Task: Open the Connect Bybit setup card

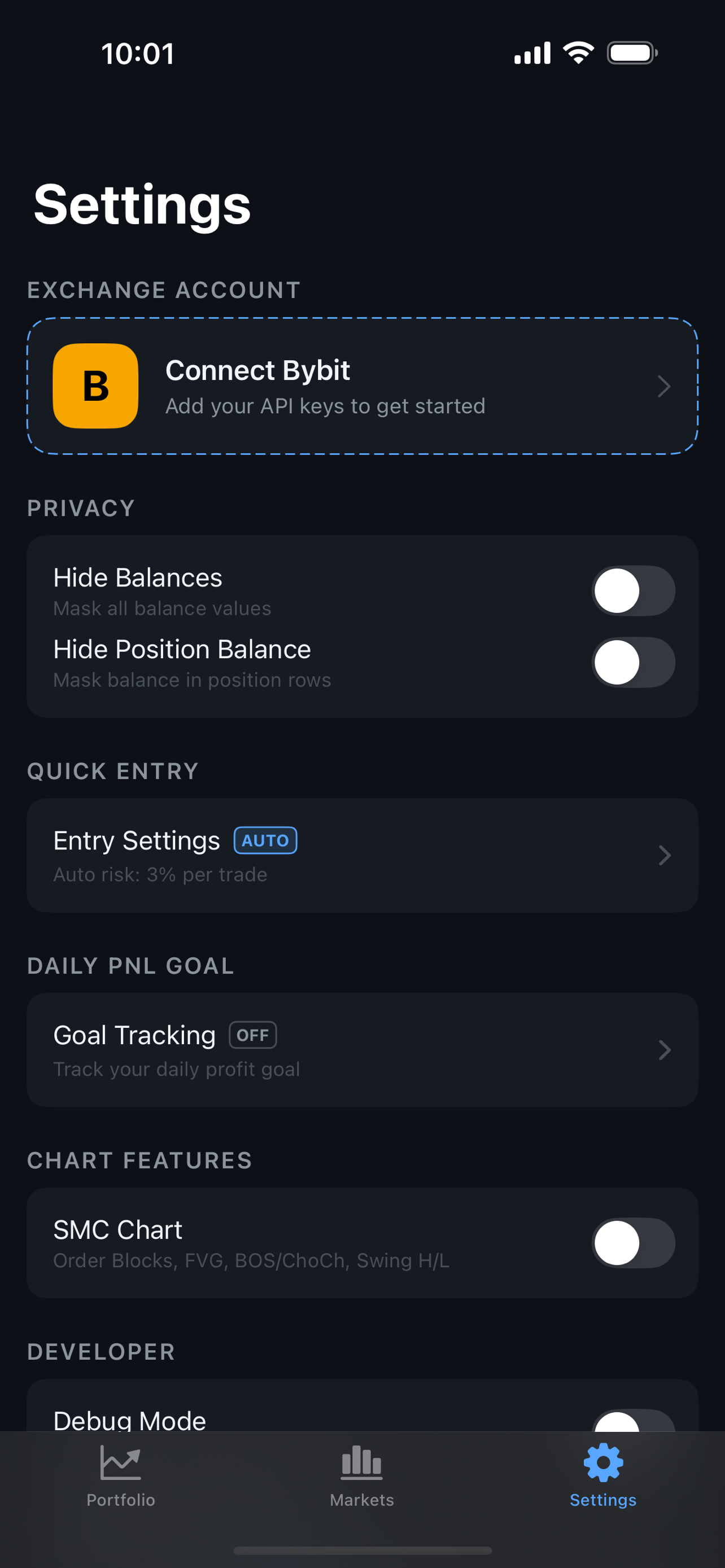Action: tap(361, 386)
